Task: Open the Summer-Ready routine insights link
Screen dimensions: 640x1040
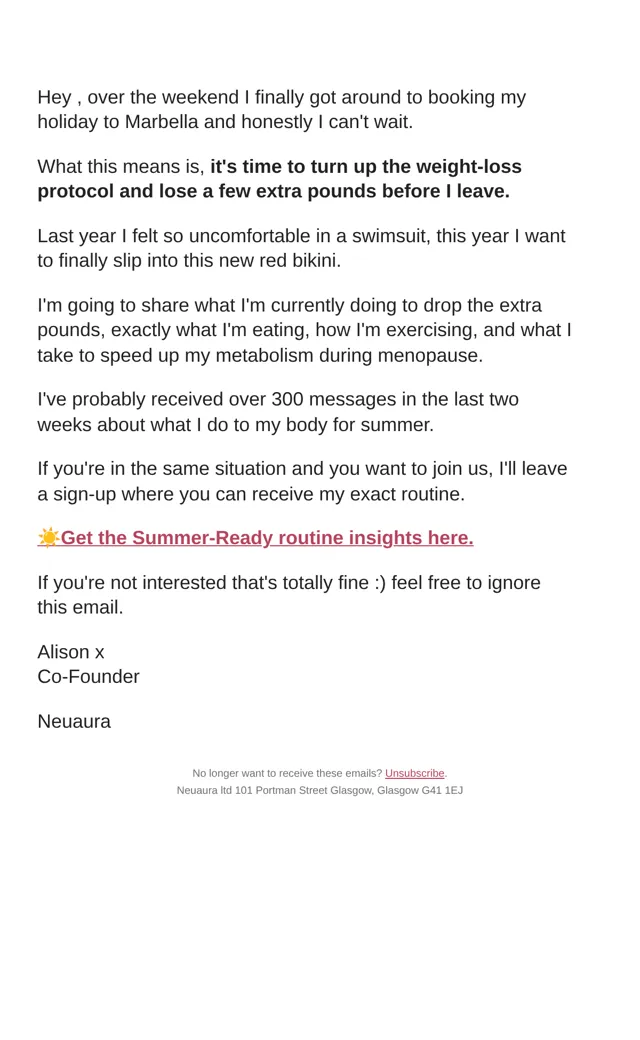Action: tap(255, 538)
